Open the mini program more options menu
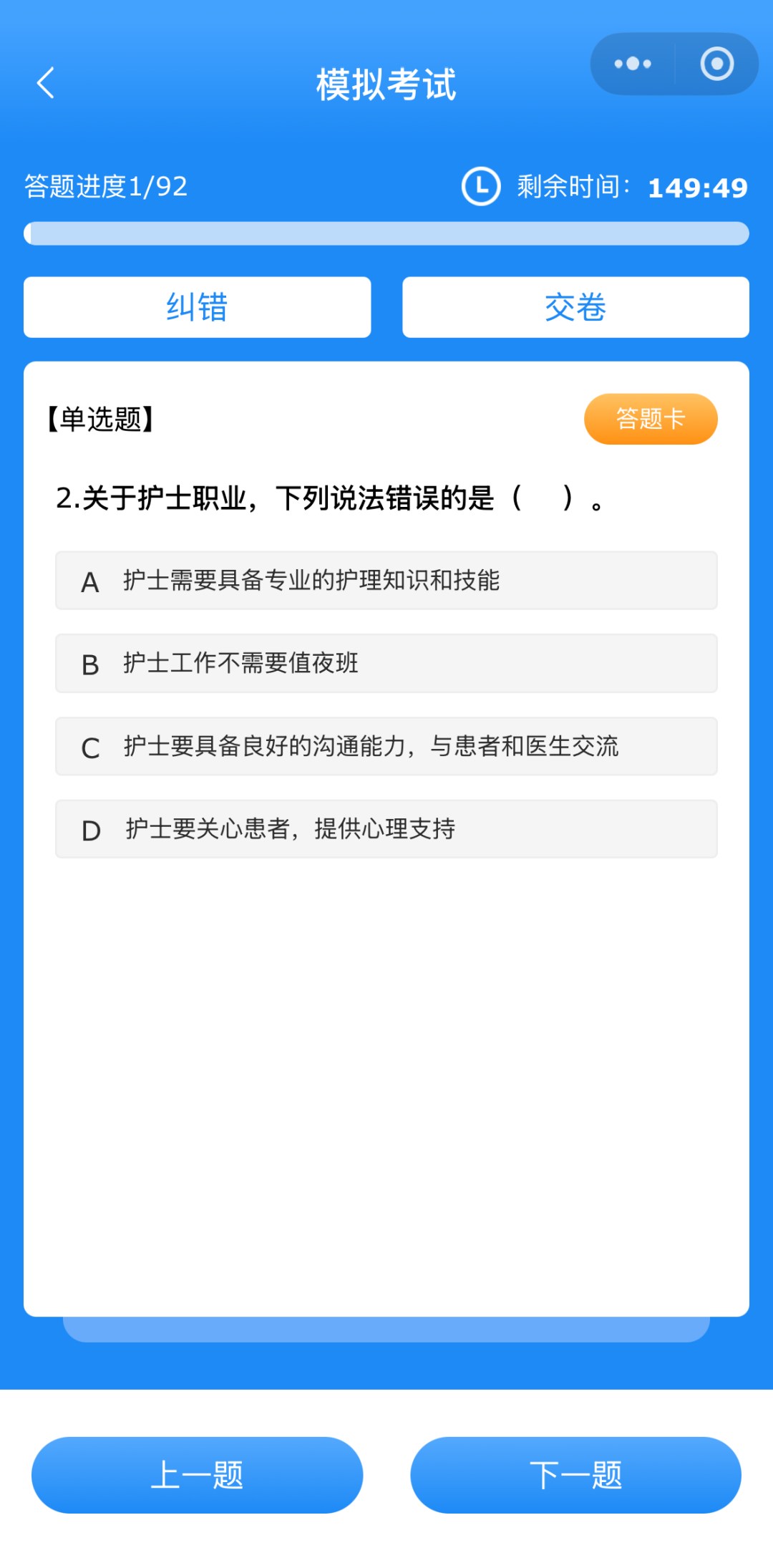The image size is (773, 1568). (x=633, y=64)
